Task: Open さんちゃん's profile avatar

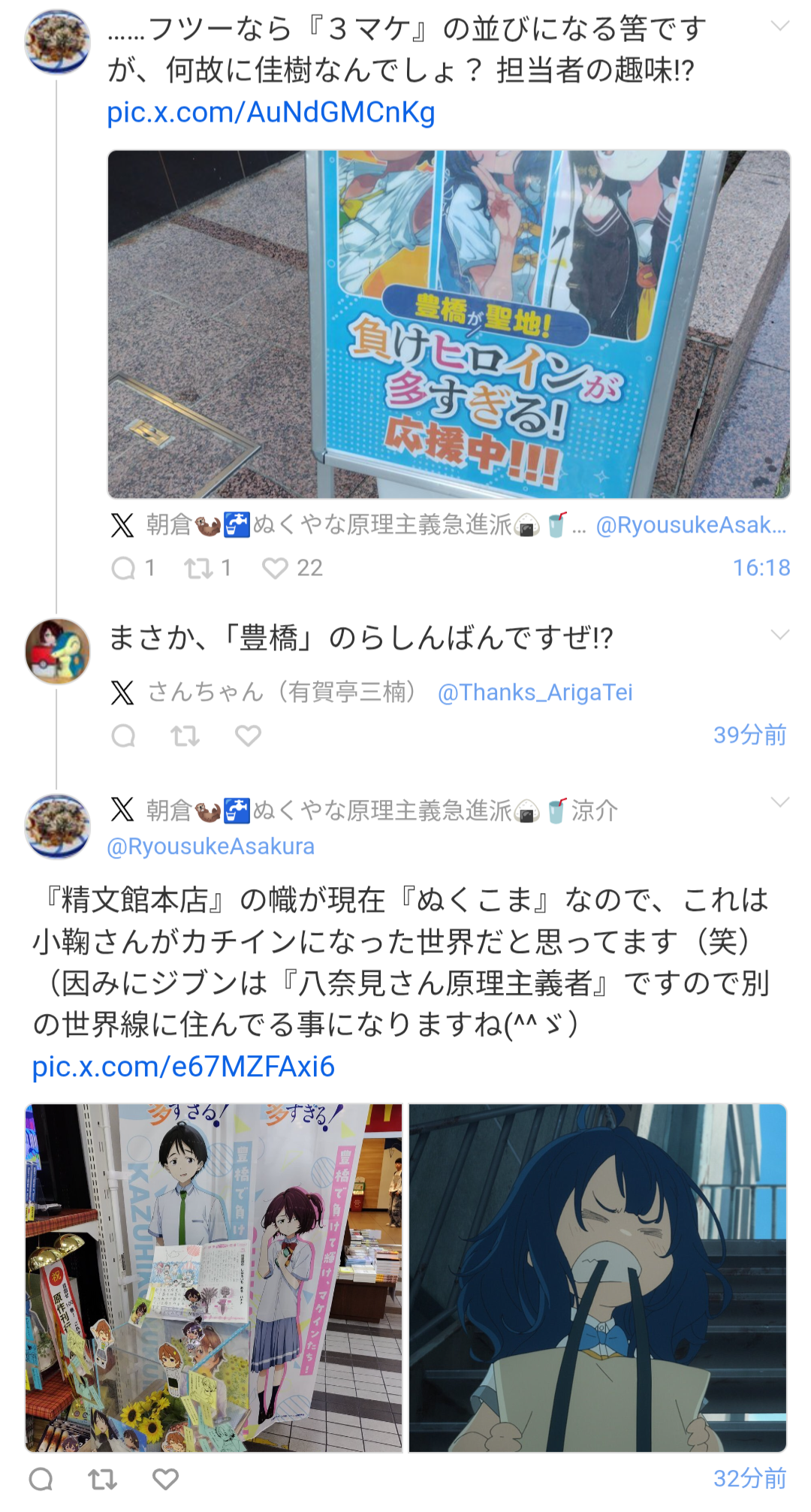Action: pos(58,650)
